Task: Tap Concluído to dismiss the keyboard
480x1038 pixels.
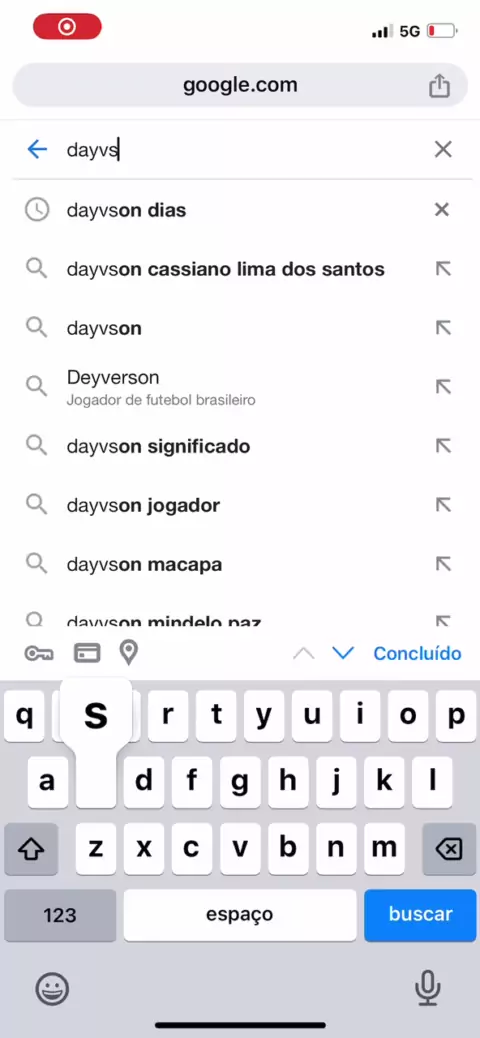Action: click(417, 653)
